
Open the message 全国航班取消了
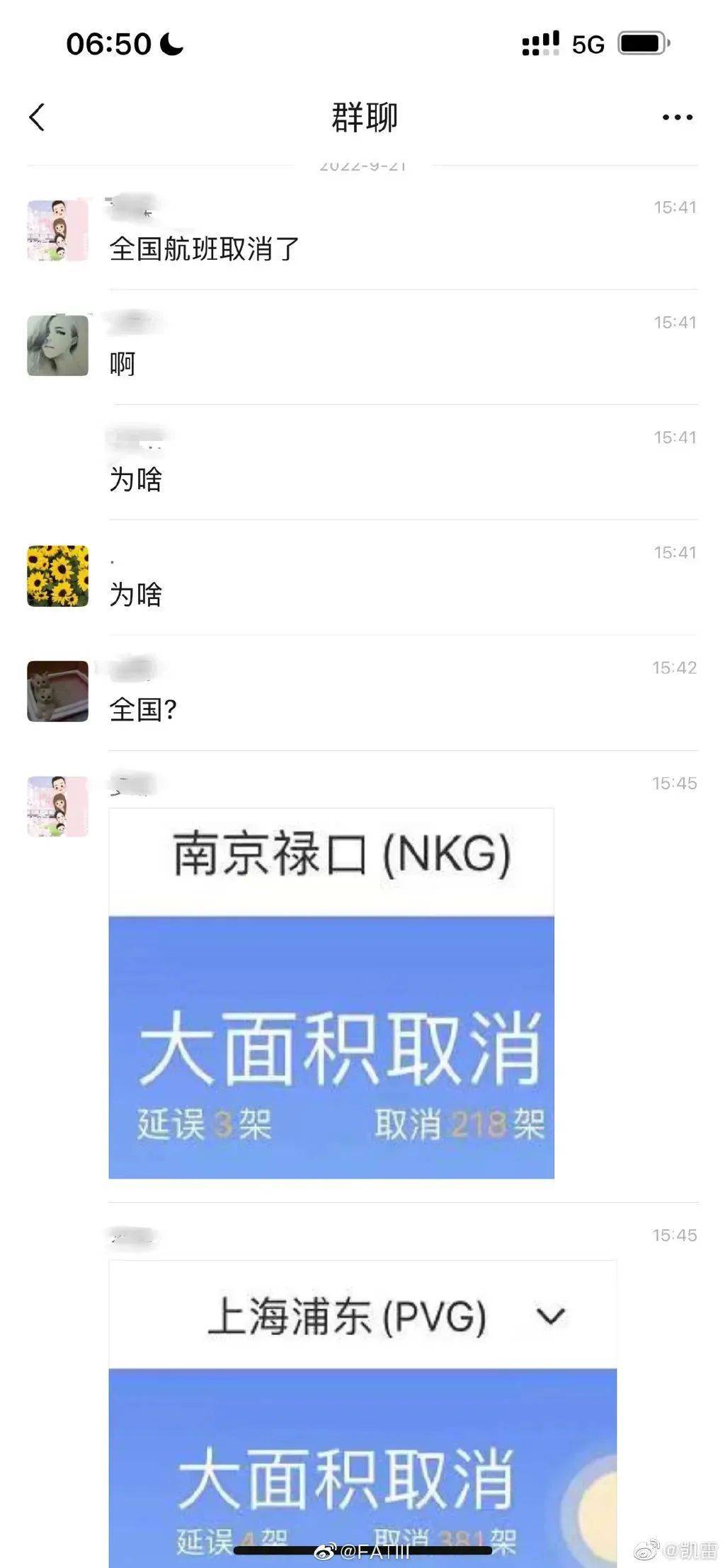click(205, 249)
